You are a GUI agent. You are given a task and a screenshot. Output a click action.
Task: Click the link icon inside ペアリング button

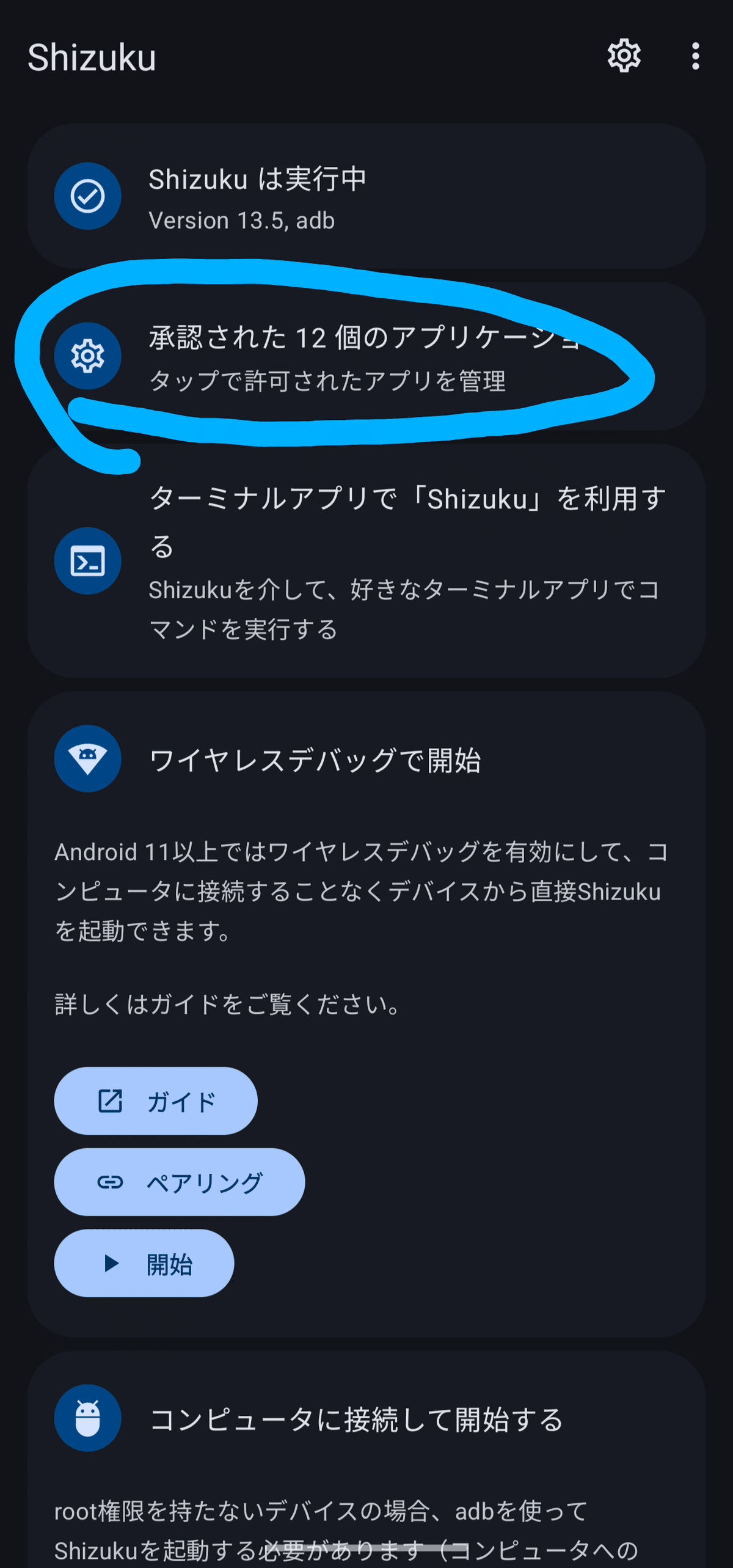[111, 1181]
